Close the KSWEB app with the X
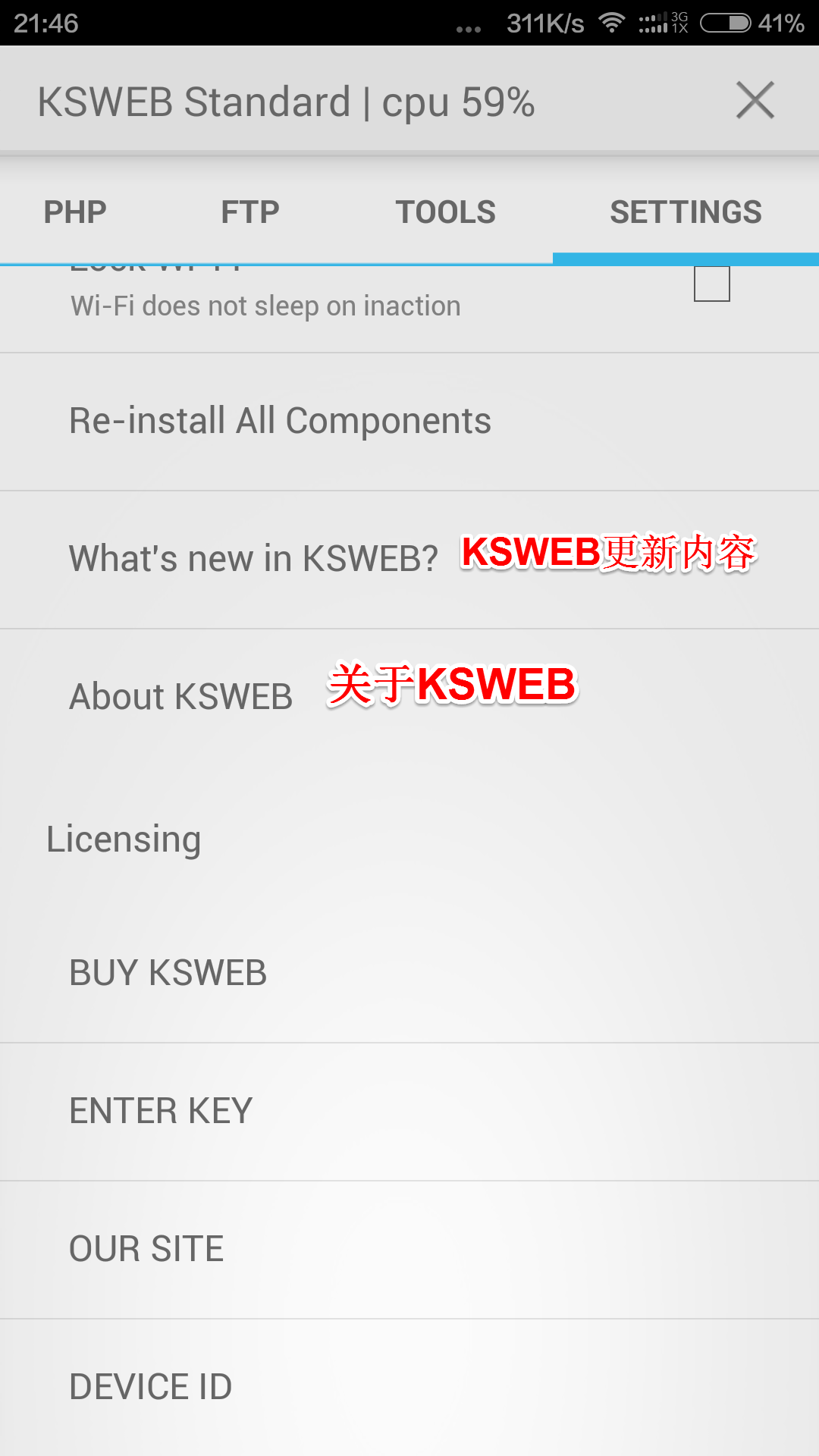819x1456 pixels. (x=755, y=101)
